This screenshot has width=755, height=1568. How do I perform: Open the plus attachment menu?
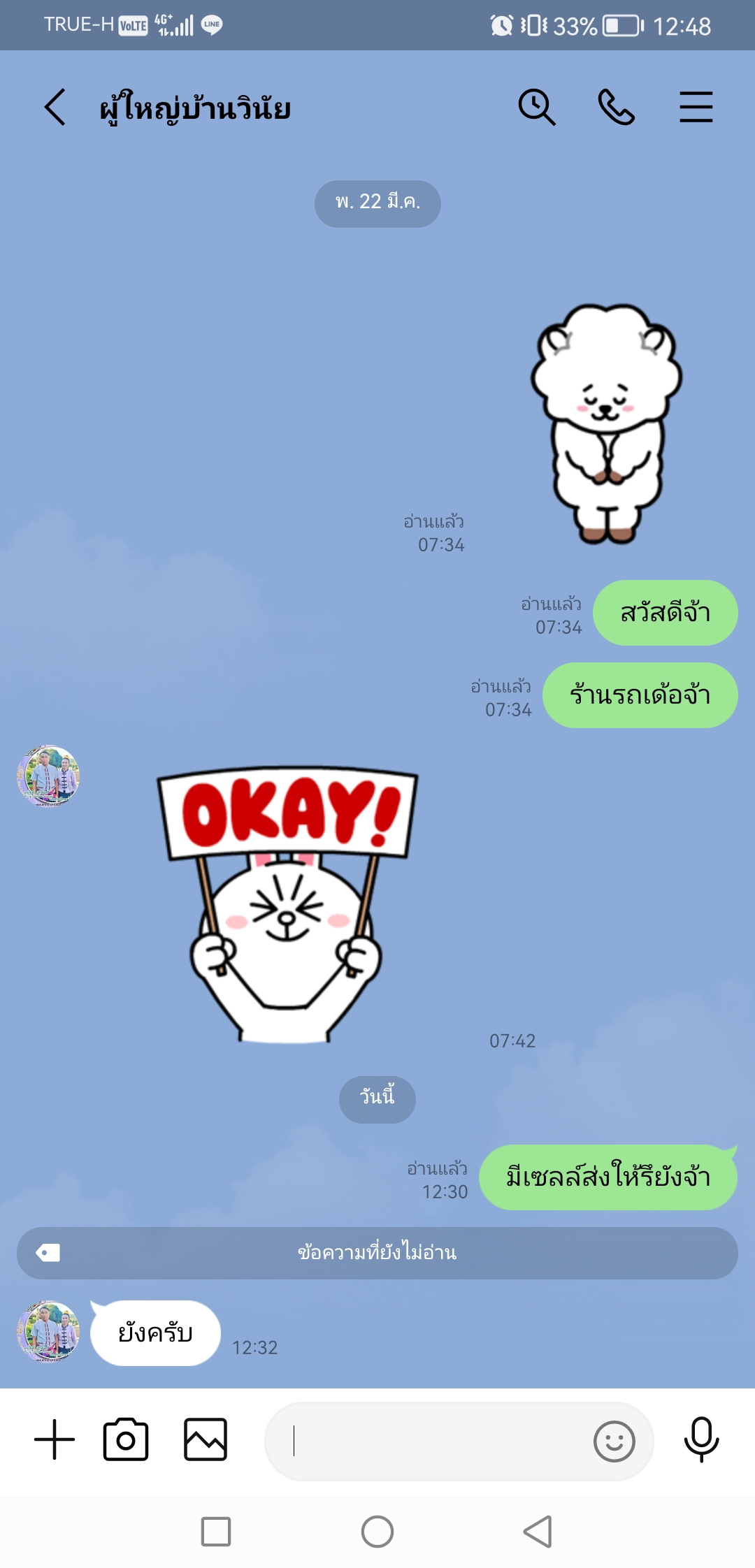point(55,1440)
